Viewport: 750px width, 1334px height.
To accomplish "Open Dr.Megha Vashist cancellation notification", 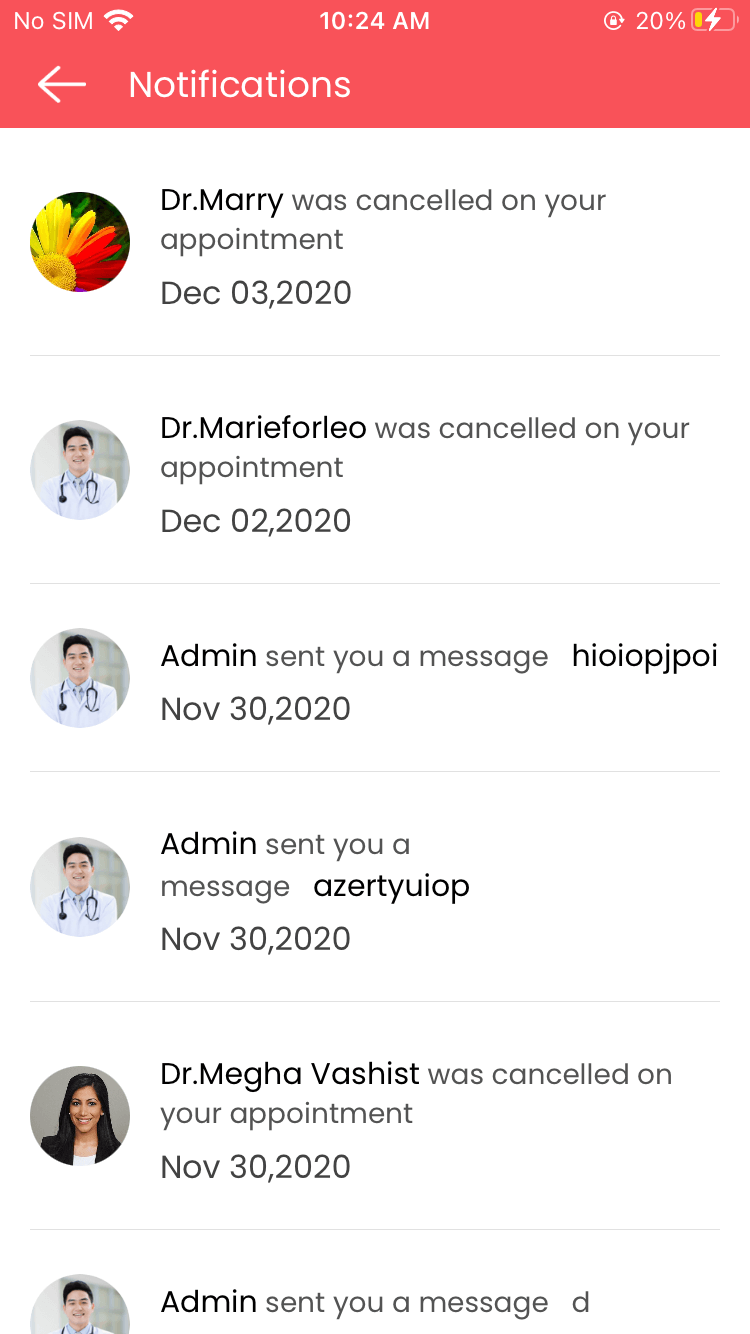I will click(x=375, y=1116).
